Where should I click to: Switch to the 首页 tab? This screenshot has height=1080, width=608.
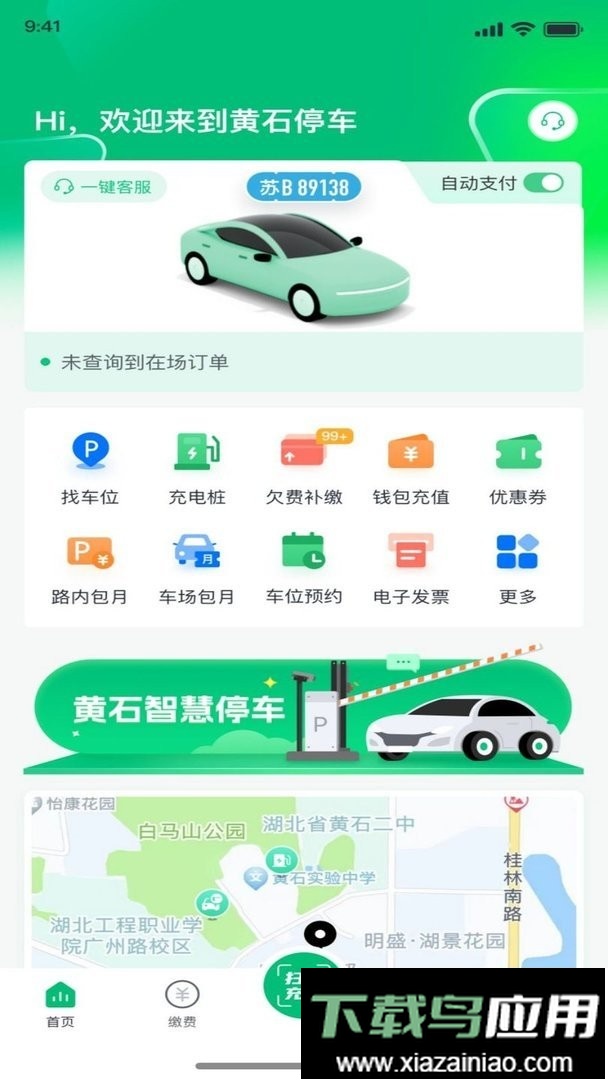coord(61,1004)
